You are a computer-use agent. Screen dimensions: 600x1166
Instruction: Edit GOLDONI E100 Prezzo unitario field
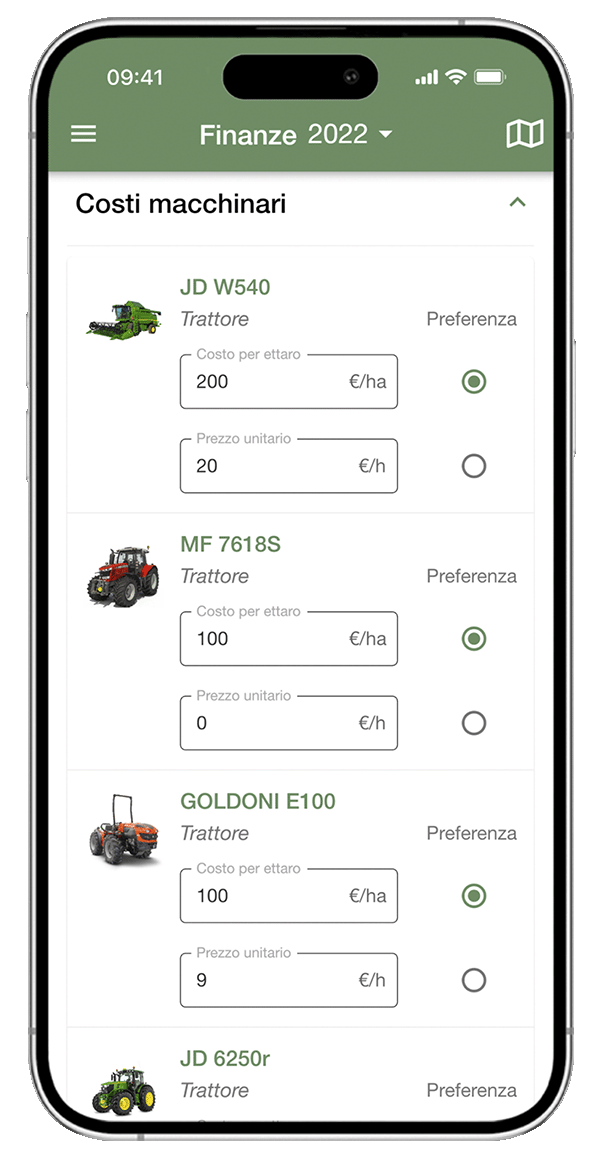coord(288,980)
